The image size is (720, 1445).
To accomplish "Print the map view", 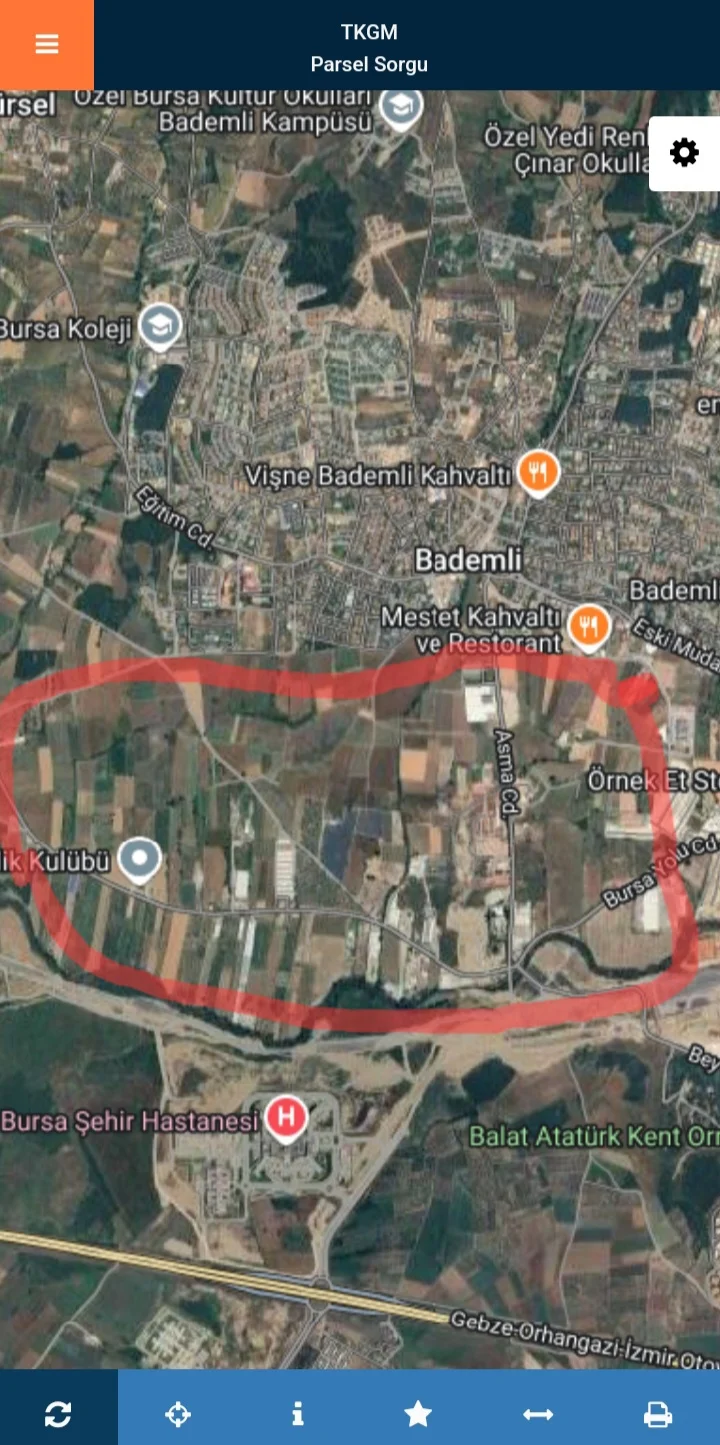I will [657, 1414].
